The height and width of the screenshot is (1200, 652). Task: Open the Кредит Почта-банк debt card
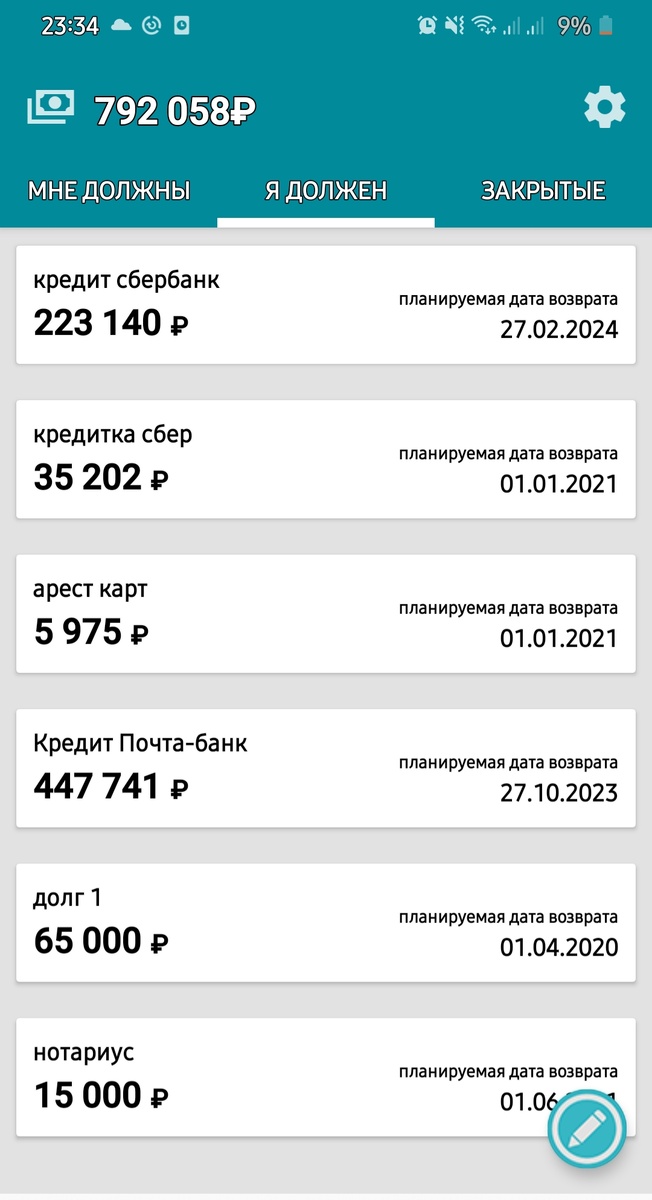[326, 768]
